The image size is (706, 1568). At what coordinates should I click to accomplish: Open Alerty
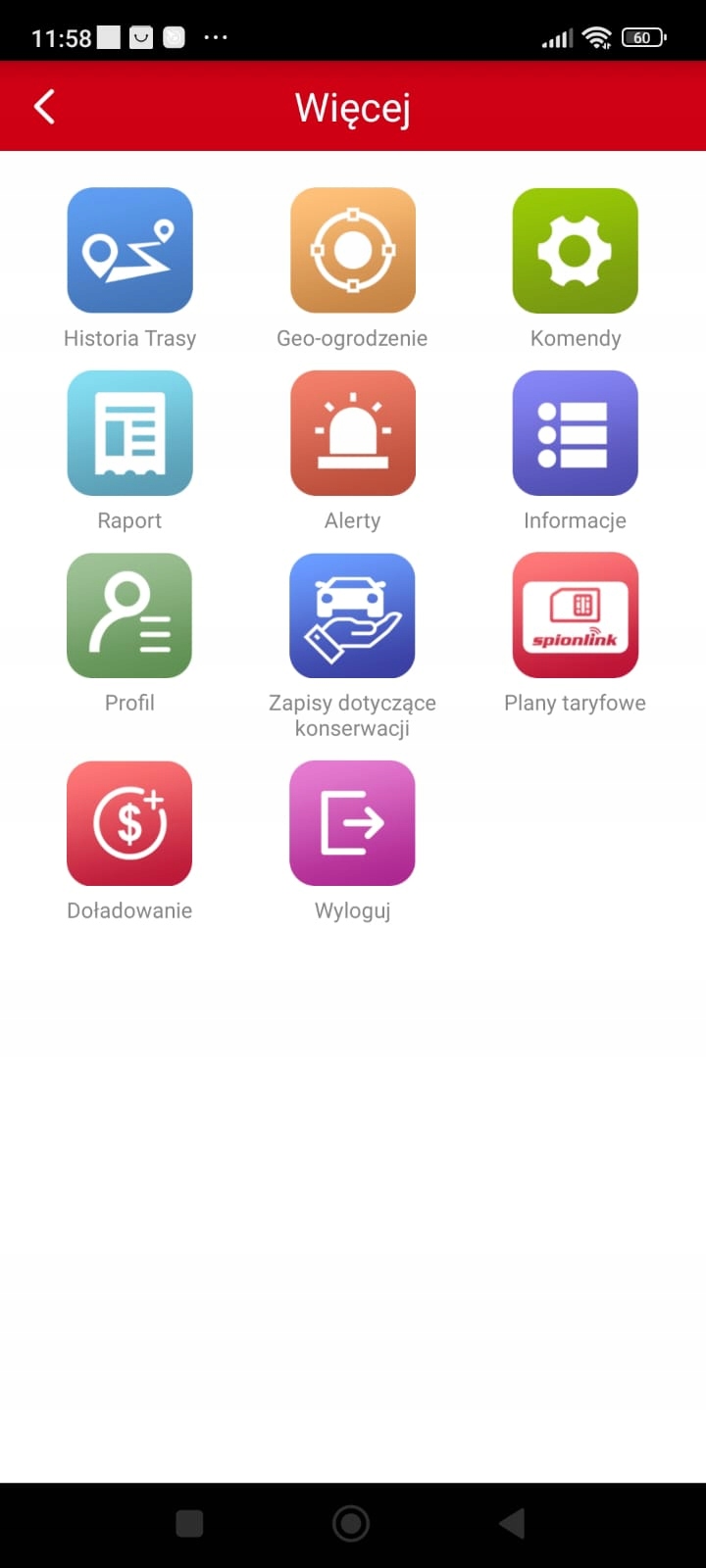point(352,433)
